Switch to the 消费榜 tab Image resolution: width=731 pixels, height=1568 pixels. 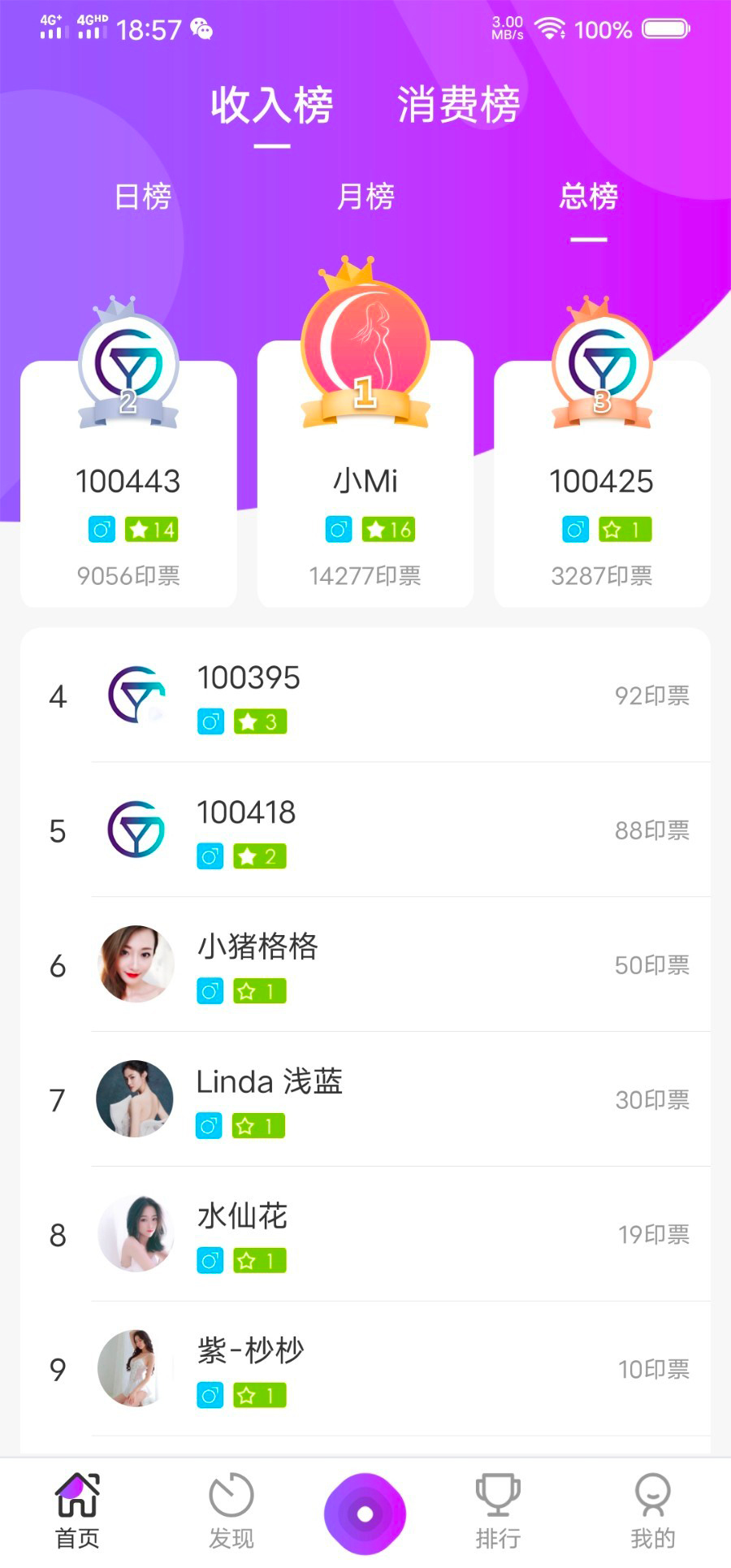[x=459, y=106]
